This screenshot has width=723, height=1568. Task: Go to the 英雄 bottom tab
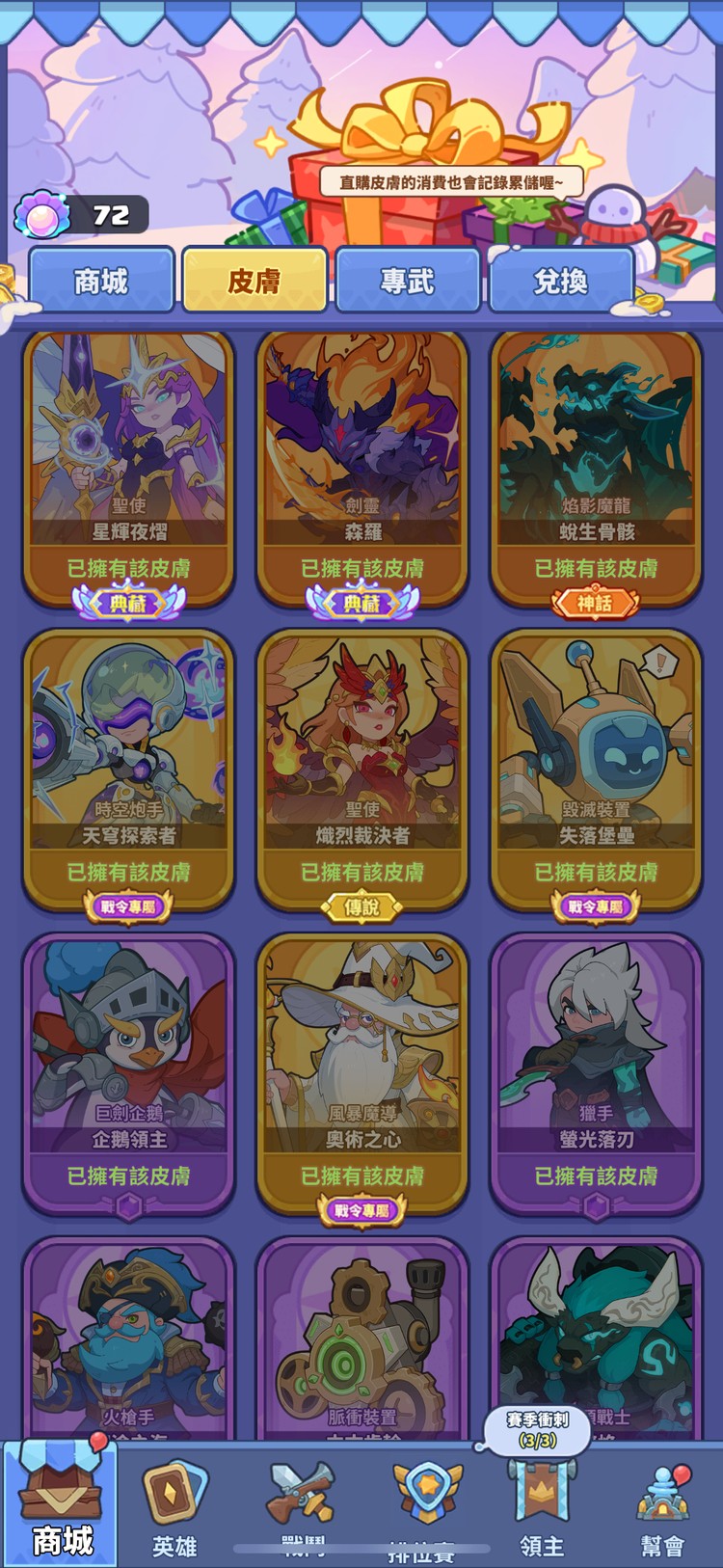point(175,1509)
